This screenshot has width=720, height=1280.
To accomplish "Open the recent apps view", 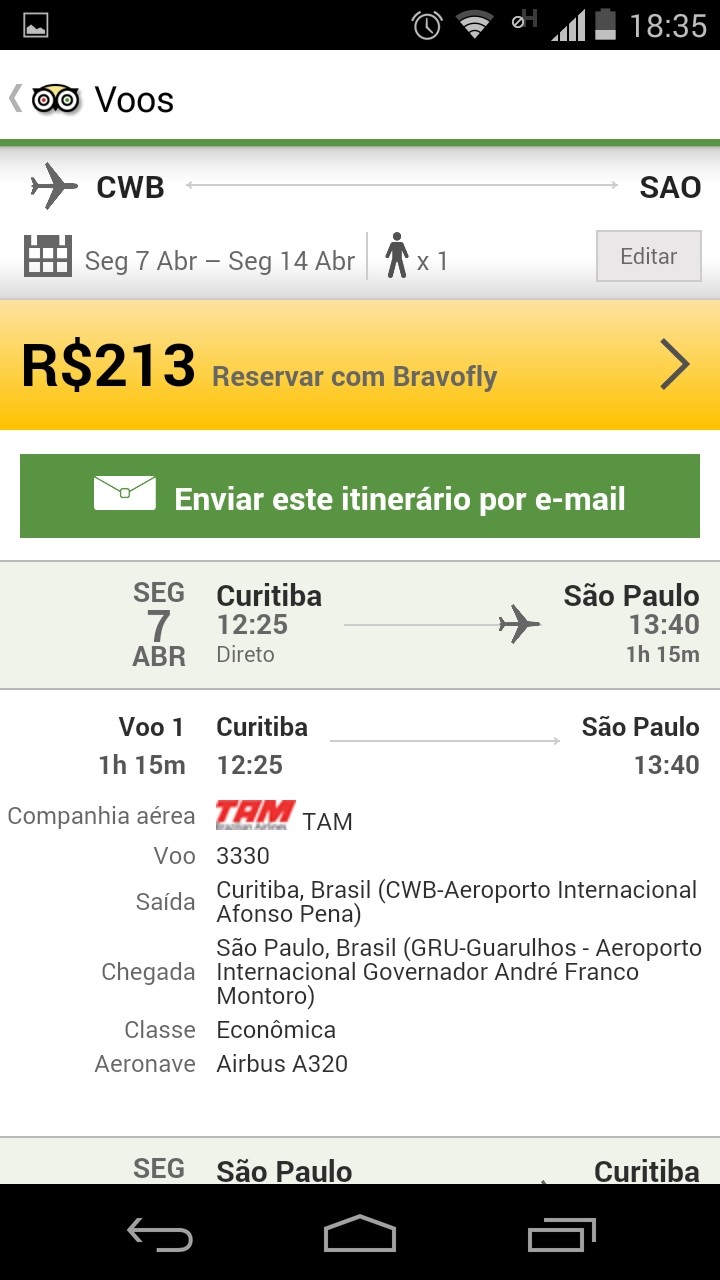I will [561, 1234].
